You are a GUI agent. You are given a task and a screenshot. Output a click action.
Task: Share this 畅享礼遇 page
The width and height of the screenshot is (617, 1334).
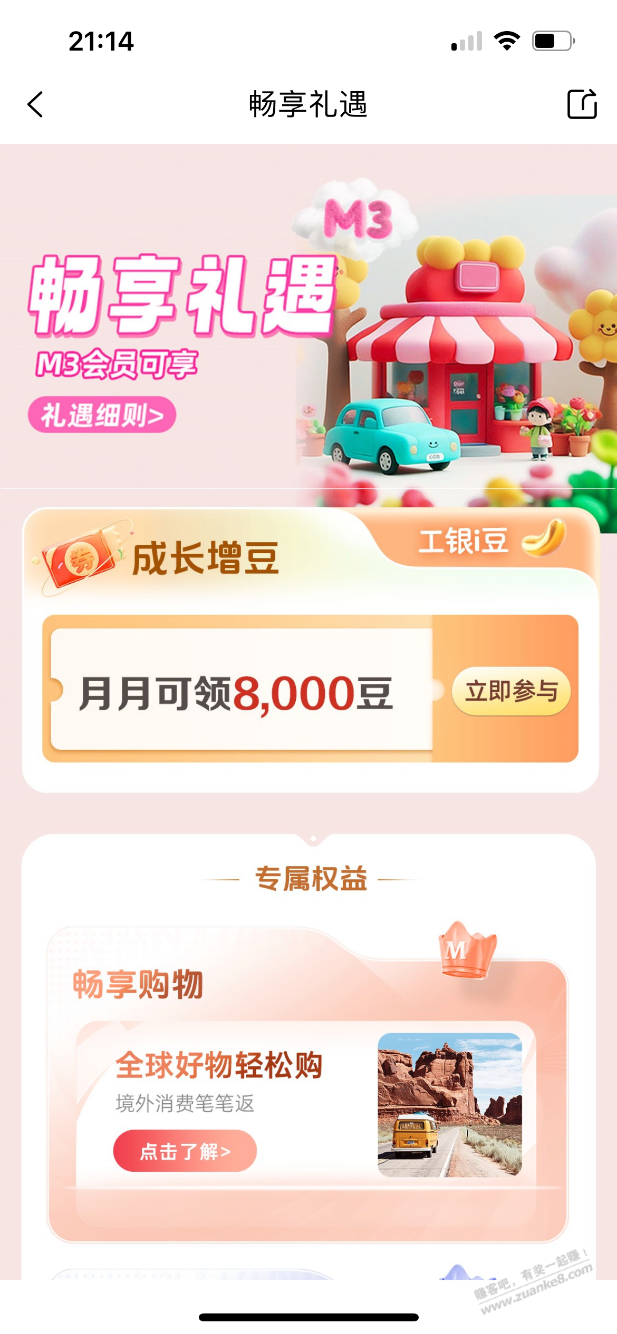(582, 104)
